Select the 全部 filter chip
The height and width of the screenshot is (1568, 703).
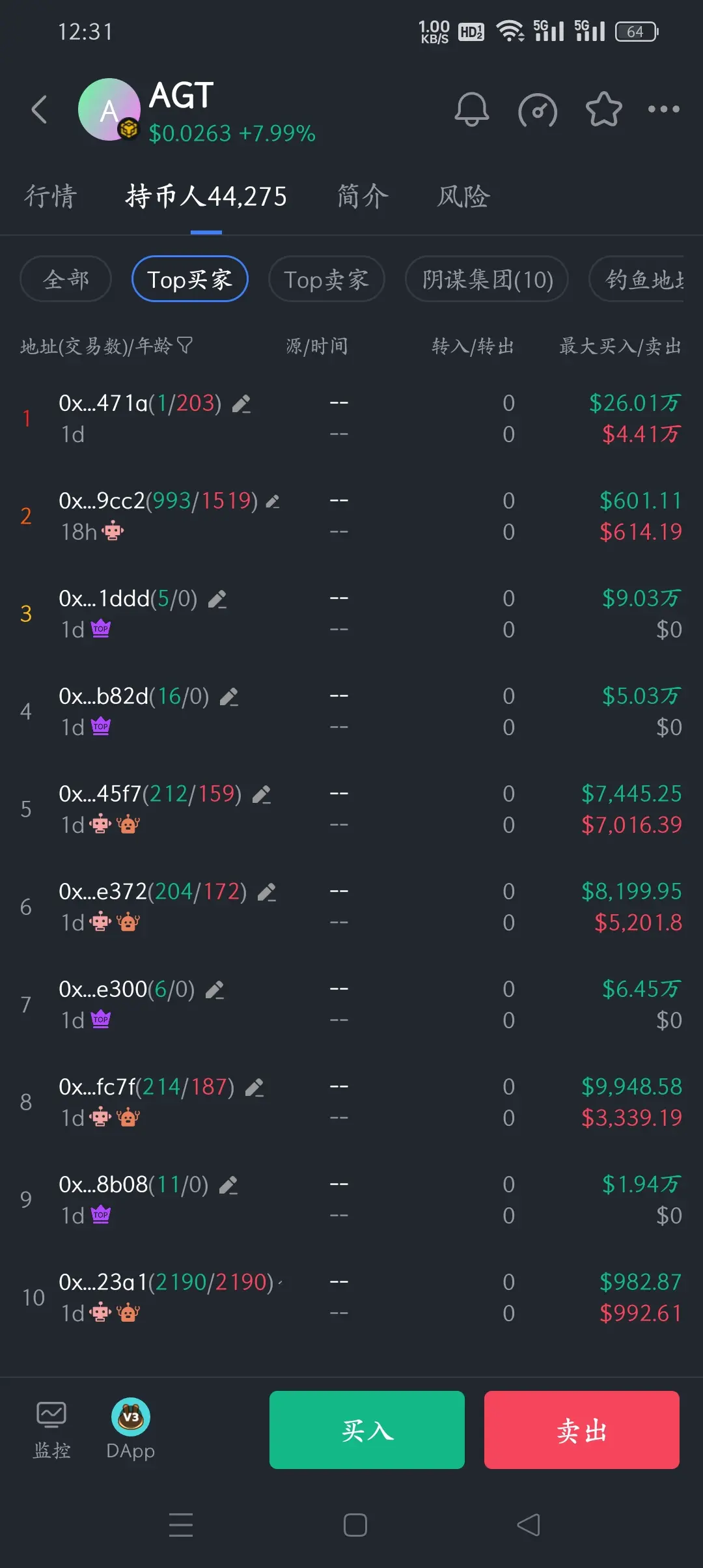[x=66, y=279]
